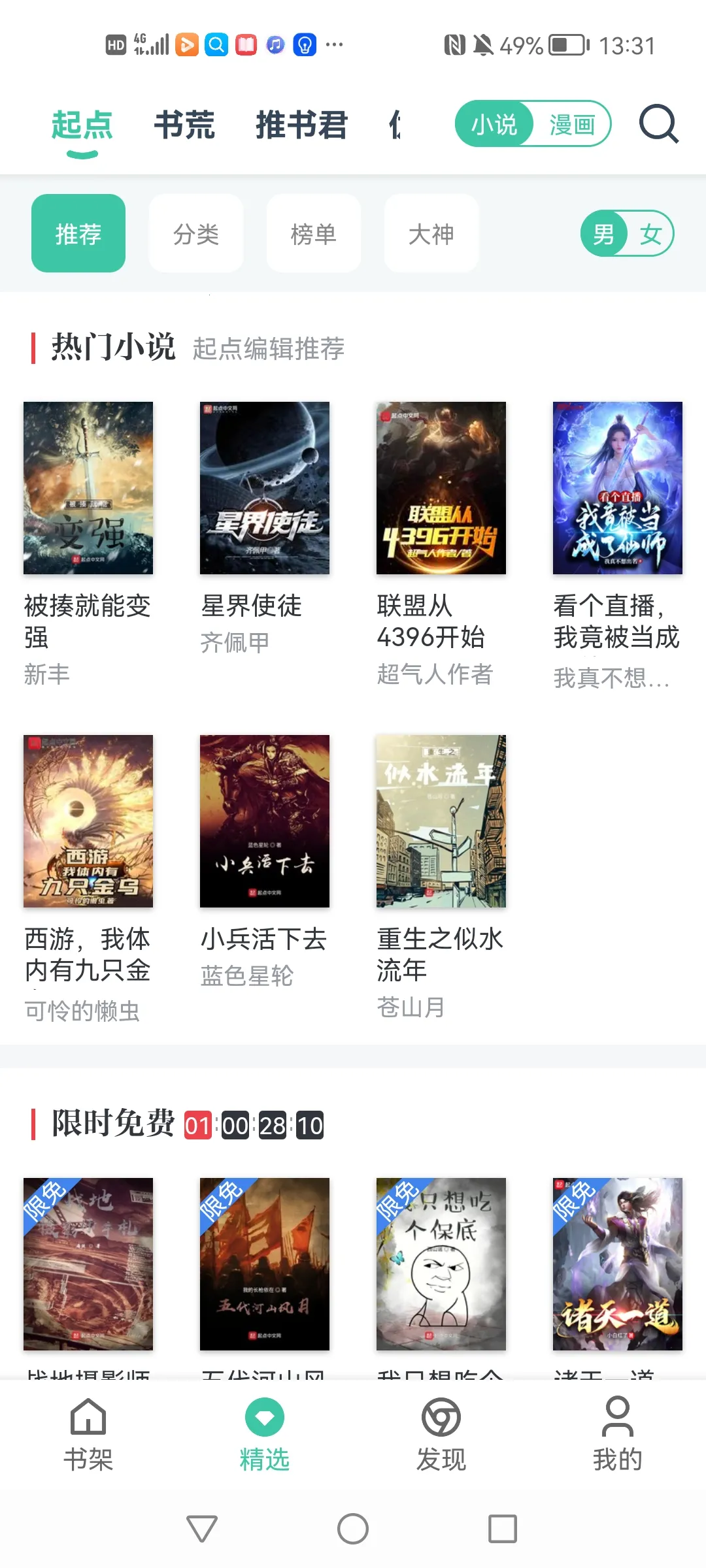Image resolution: width=706 pixels, height=1568 pixels.
Task: Open the free book 诸天一道
Action: (x=618, y=1264)
